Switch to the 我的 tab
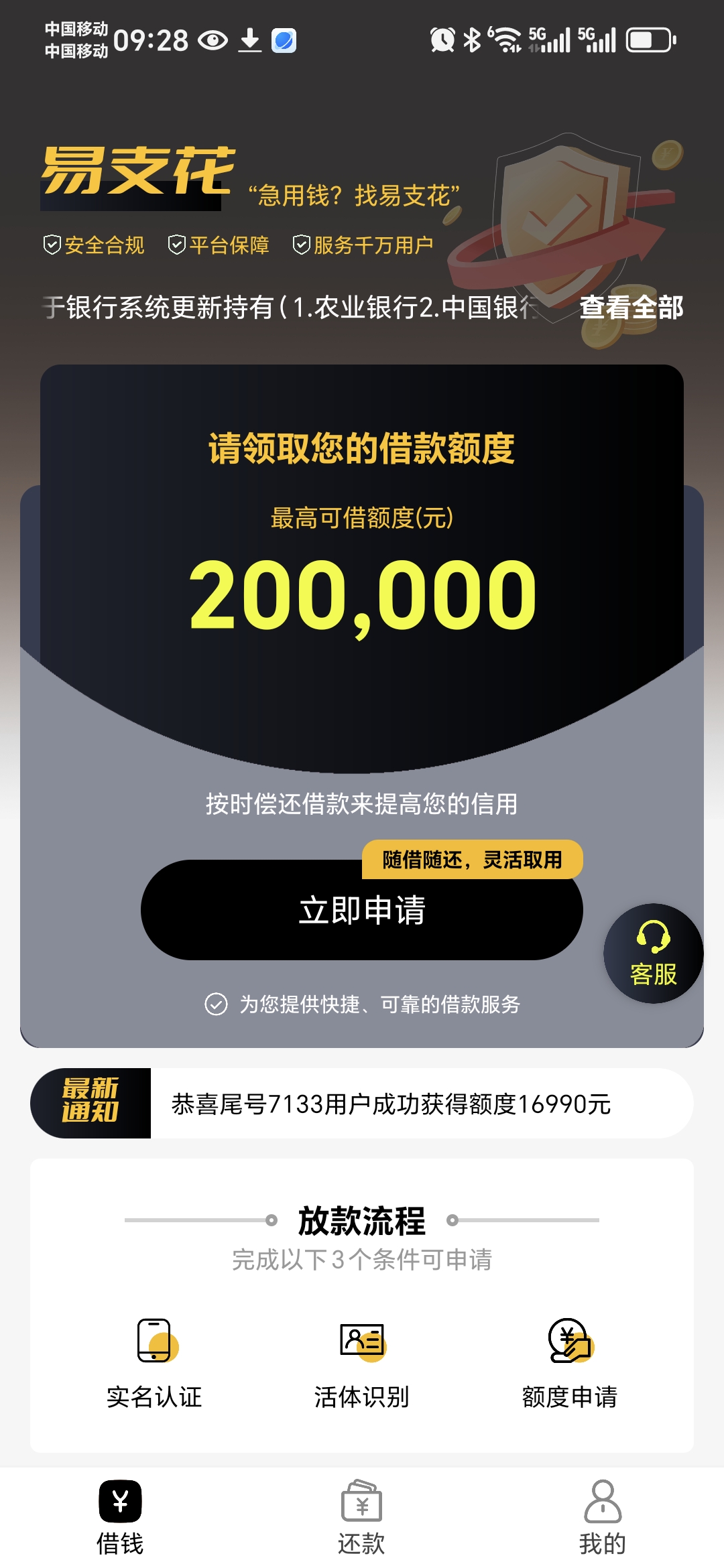Screen dimensions: 724x1568 603,1517
